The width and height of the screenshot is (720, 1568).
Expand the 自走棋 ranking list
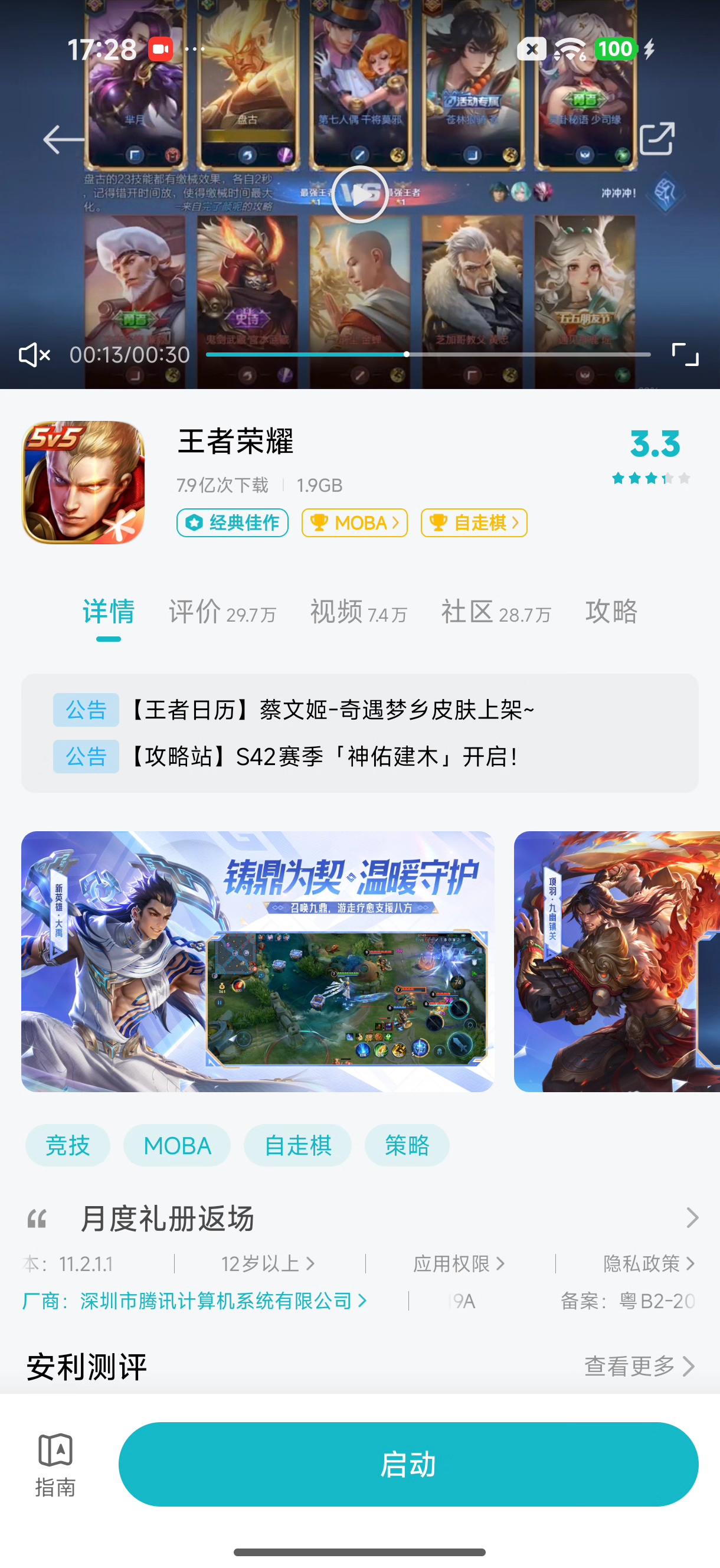[473, 522]
